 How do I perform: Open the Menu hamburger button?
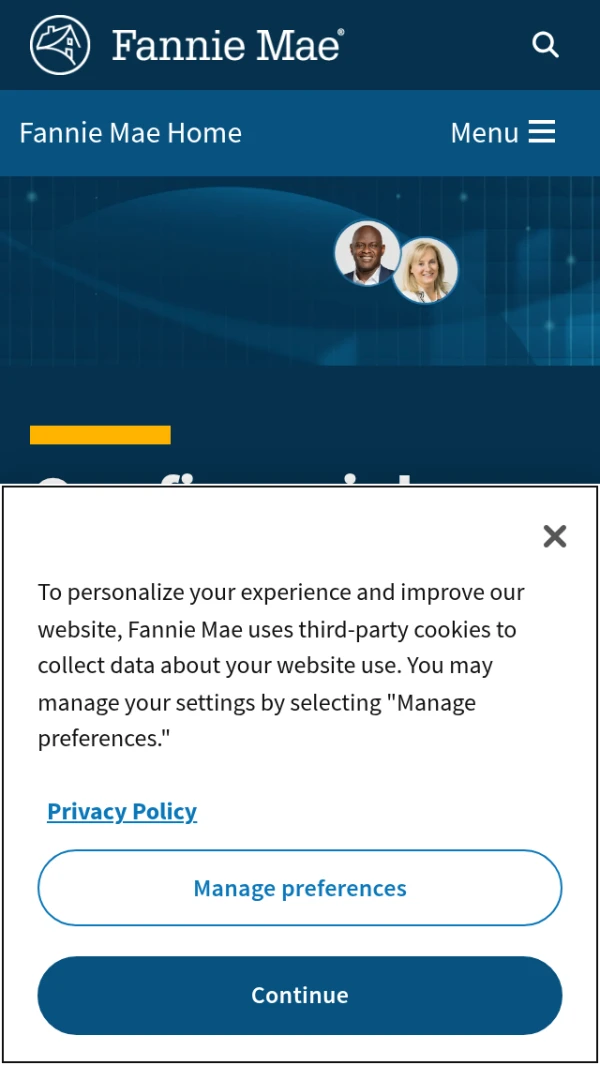503,132
